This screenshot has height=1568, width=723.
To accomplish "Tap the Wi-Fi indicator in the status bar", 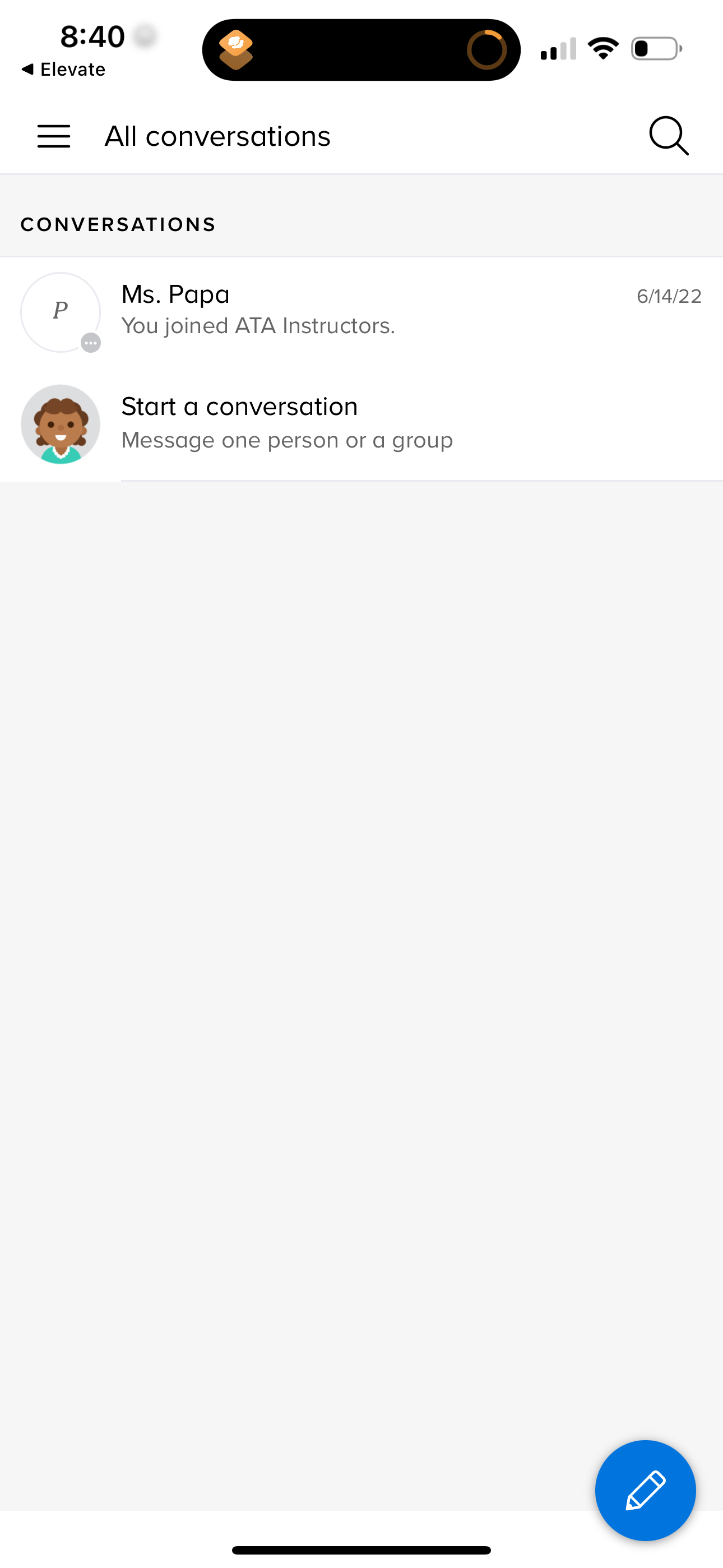I will coord(603,48).
